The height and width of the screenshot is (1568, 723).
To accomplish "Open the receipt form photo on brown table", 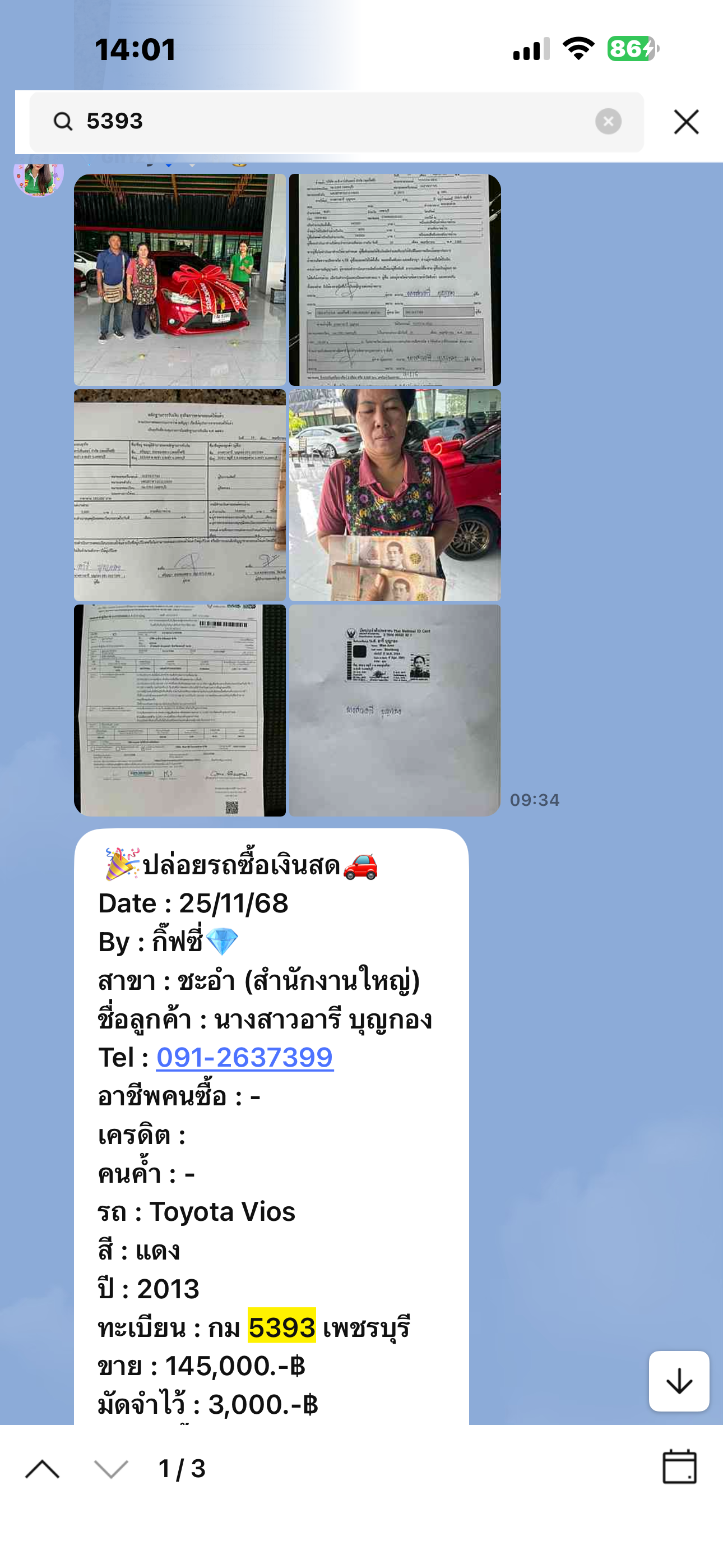I will pyautogui.click(x=179, y=496).
